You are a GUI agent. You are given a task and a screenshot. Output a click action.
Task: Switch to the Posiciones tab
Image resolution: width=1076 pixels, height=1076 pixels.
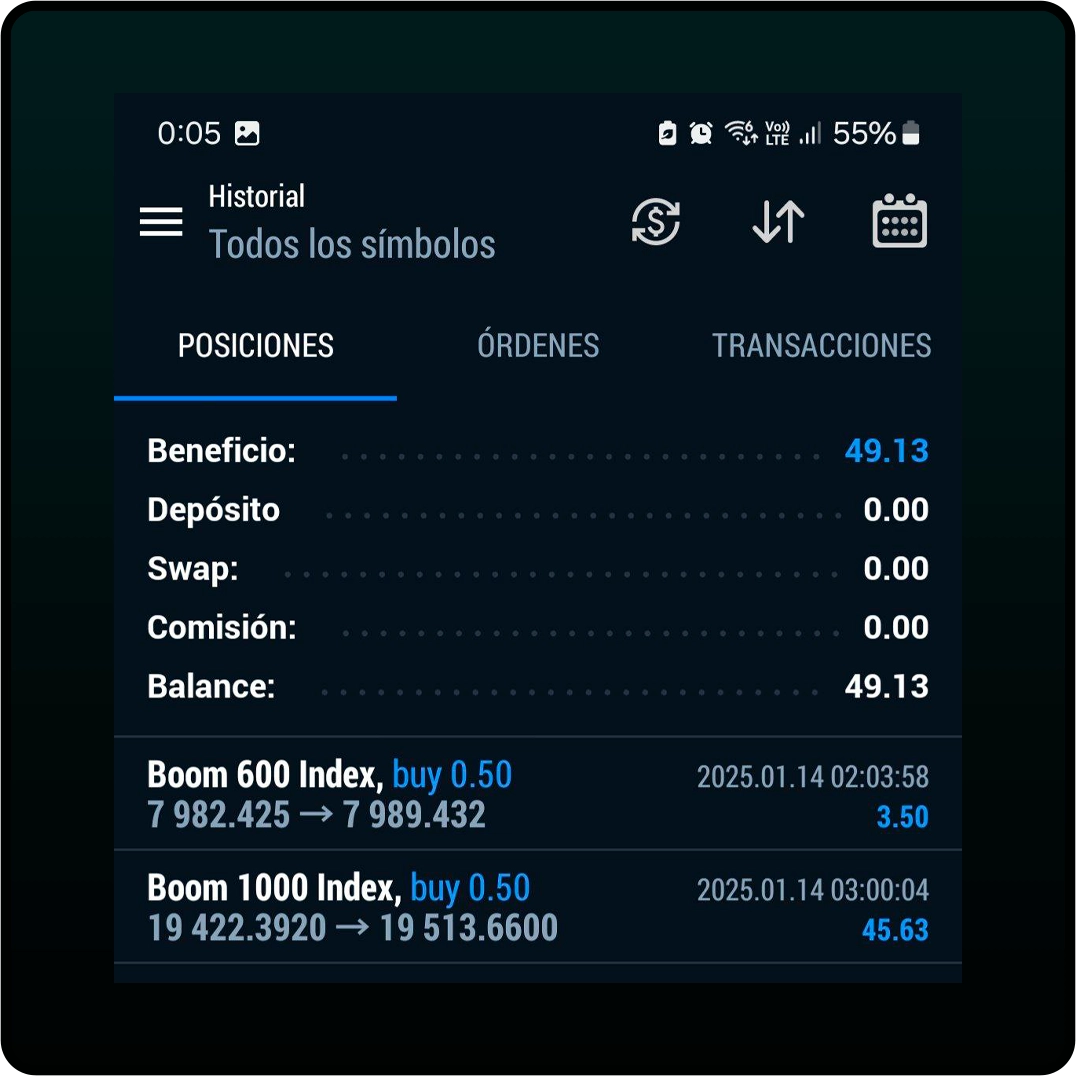pyautogui.click(x=256, y=346)
